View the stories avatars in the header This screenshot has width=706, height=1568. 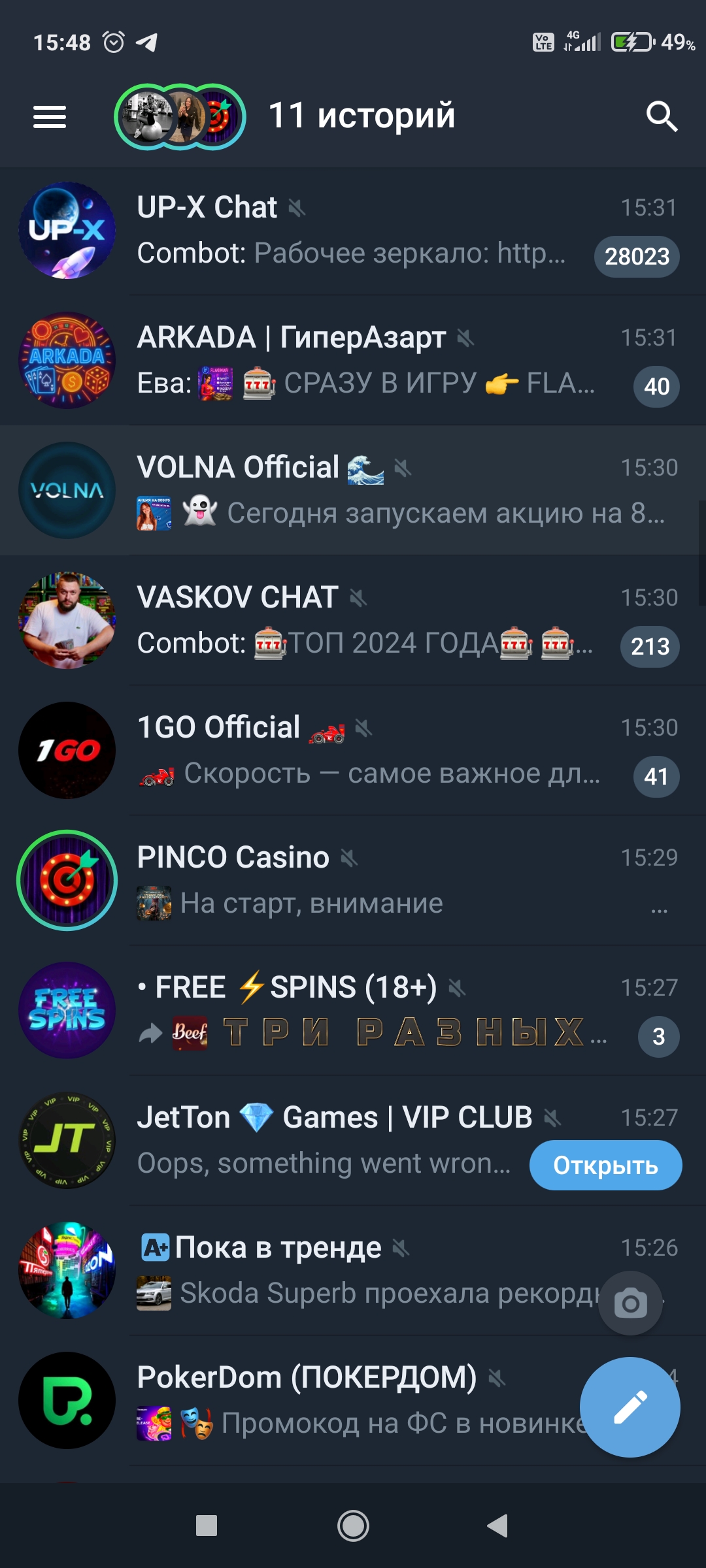point(180,118)
